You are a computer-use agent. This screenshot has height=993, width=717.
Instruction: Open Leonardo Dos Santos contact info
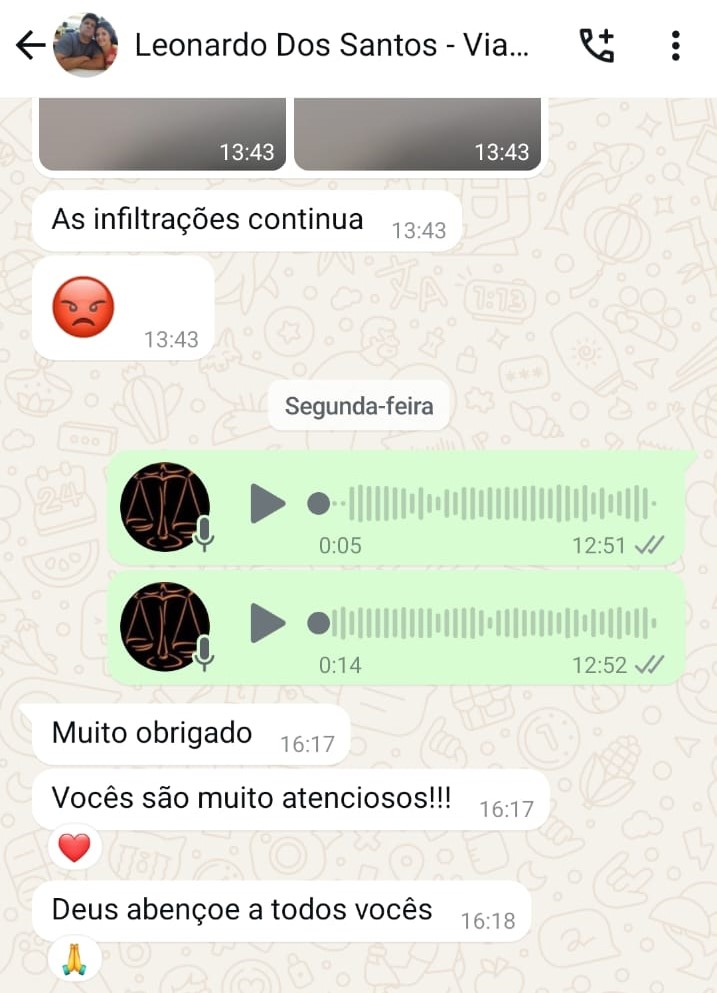pyautogui.click(x=330, y=45)
